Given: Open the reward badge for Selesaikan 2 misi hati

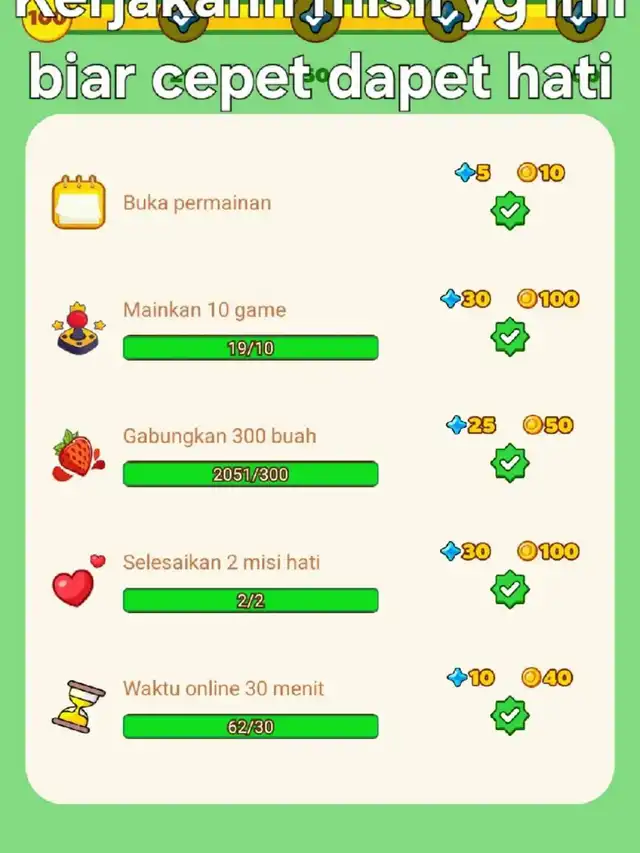Looking at the screenshot, I should pyautogui.click(x=510, y=589).
